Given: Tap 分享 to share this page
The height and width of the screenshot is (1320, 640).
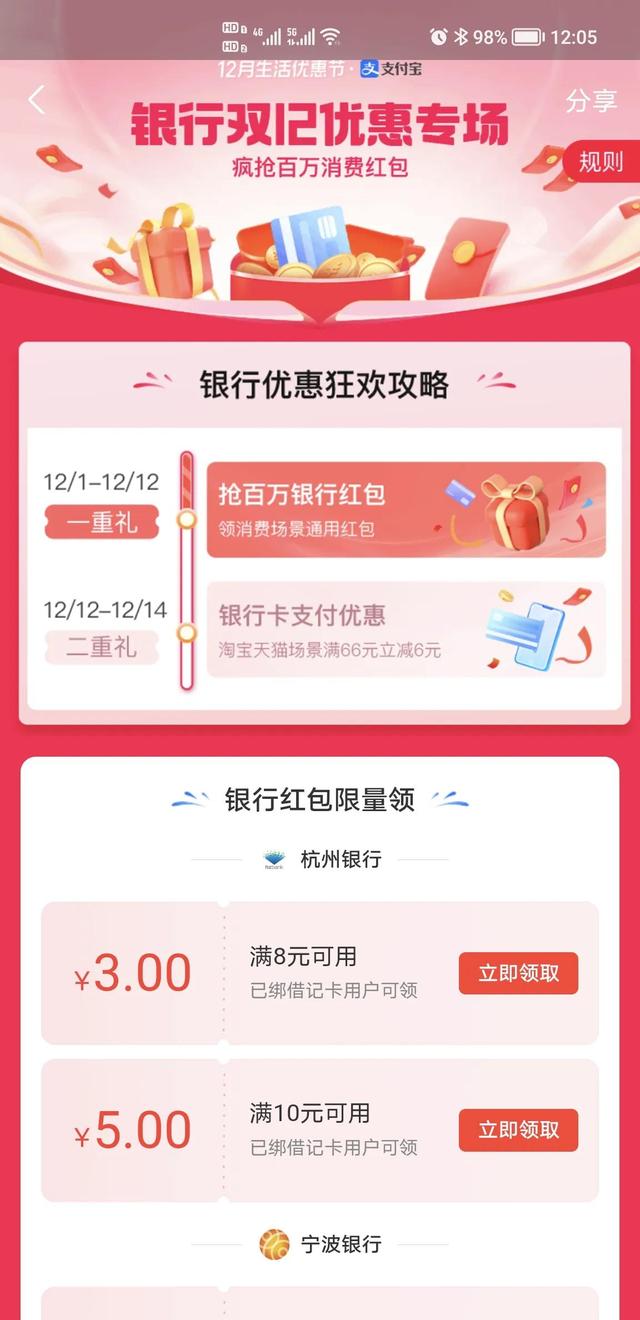Looking at the screenshot, I should [593, 101].
